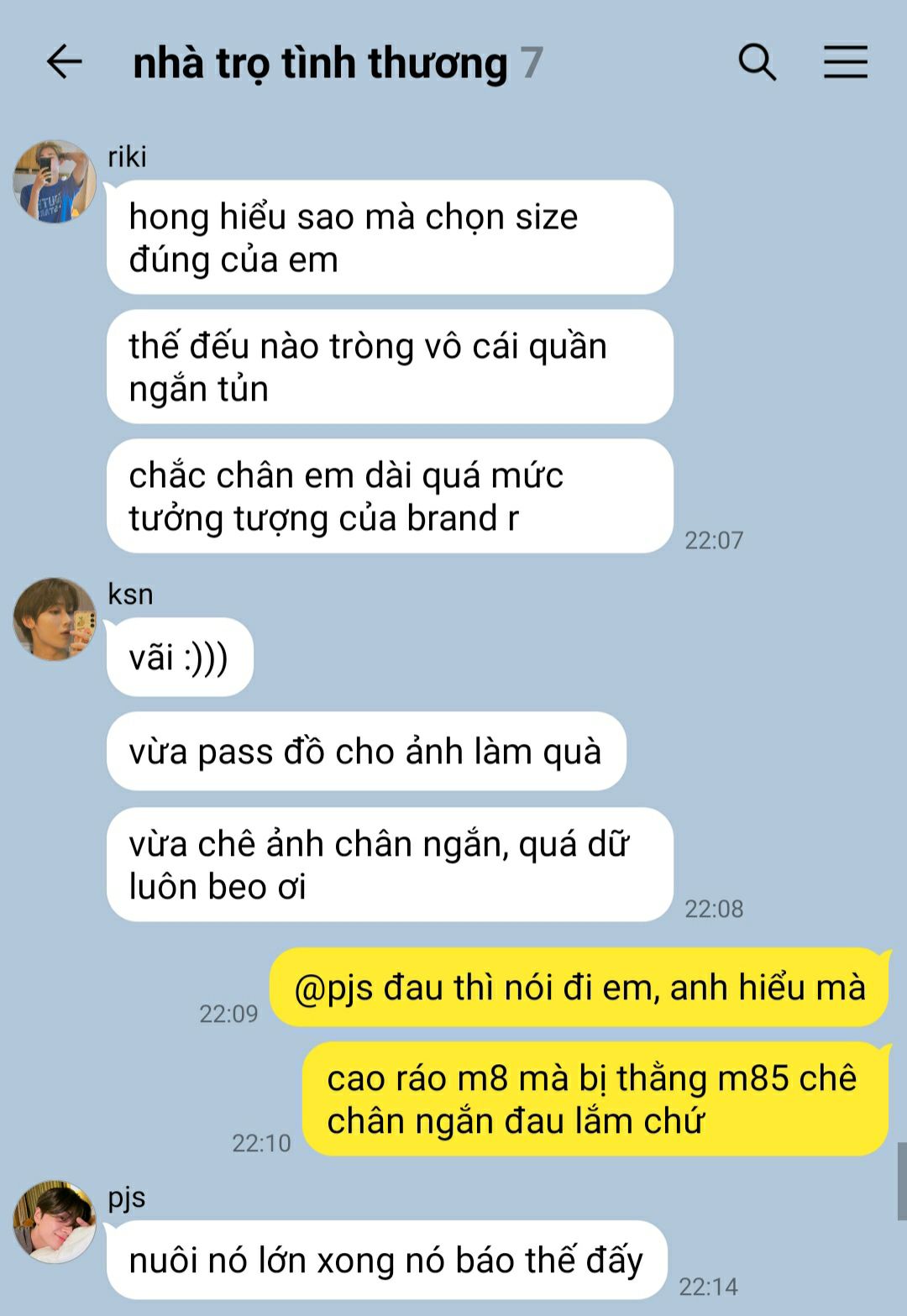907x1316 pixels.
Task: Go back with the arrow icon
Action: pos(64,63)
